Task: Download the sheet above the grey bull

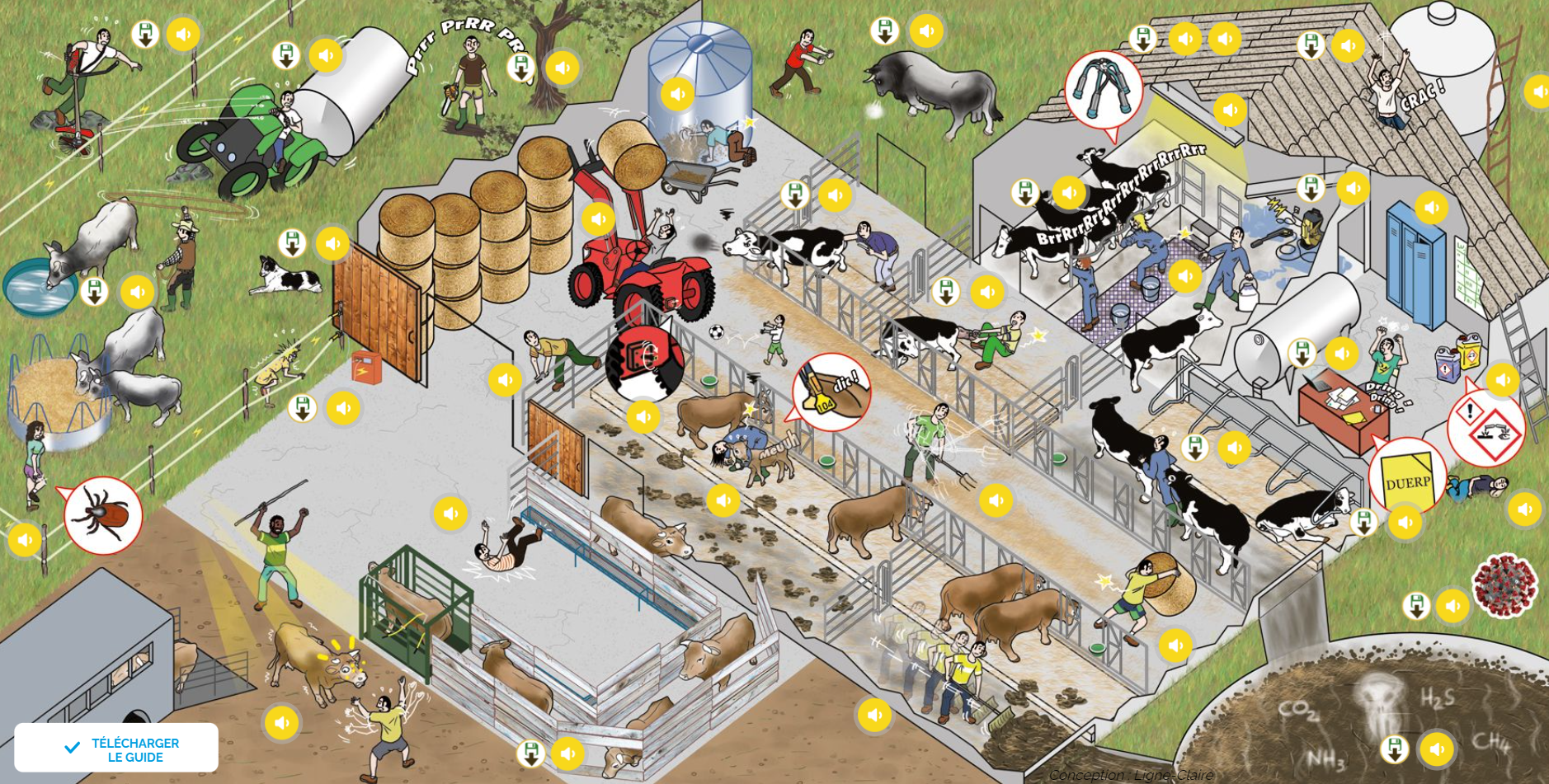Action: pos(884,31)
